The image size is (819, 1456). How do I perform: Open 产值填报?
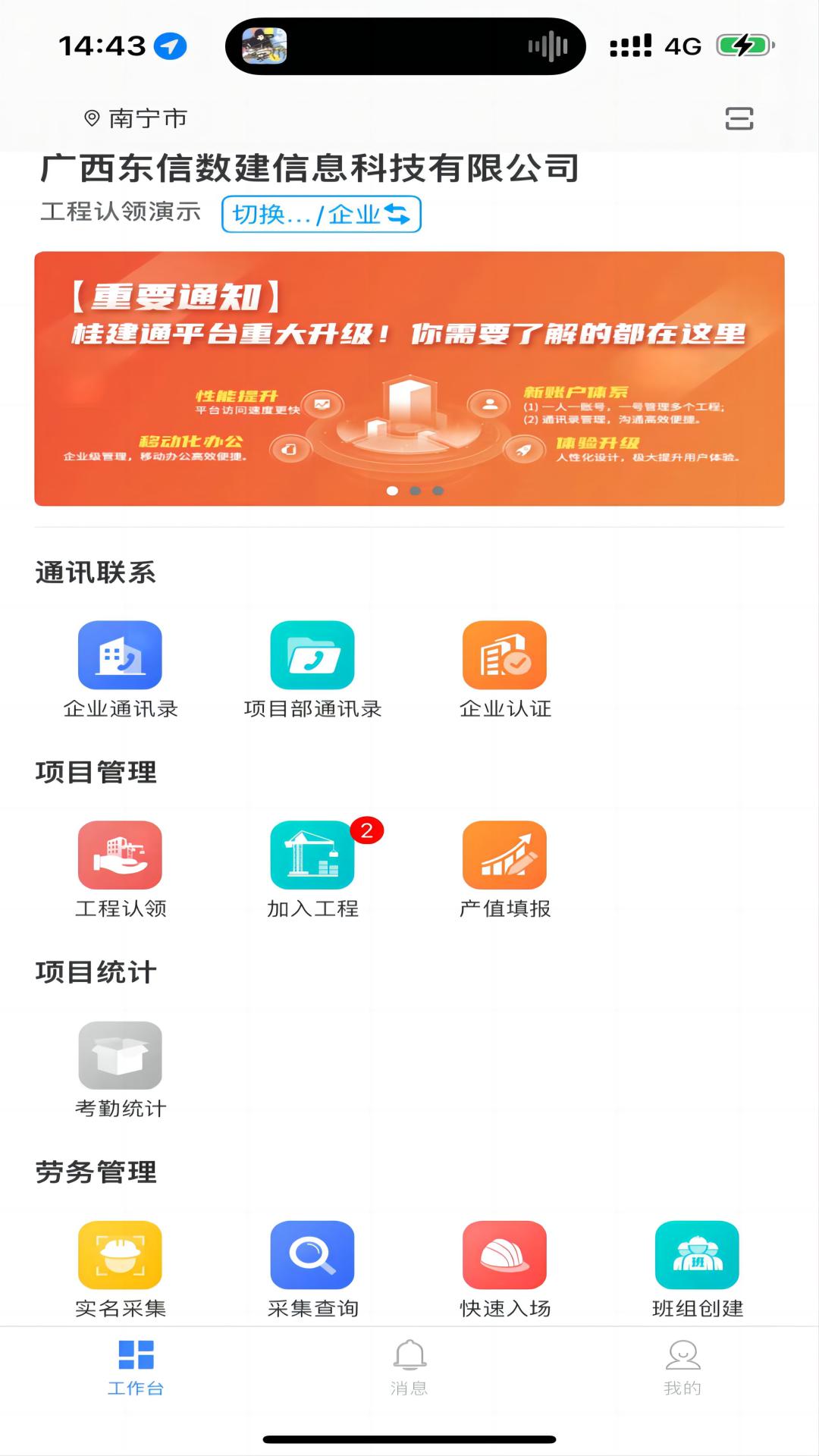coord(504,869)
